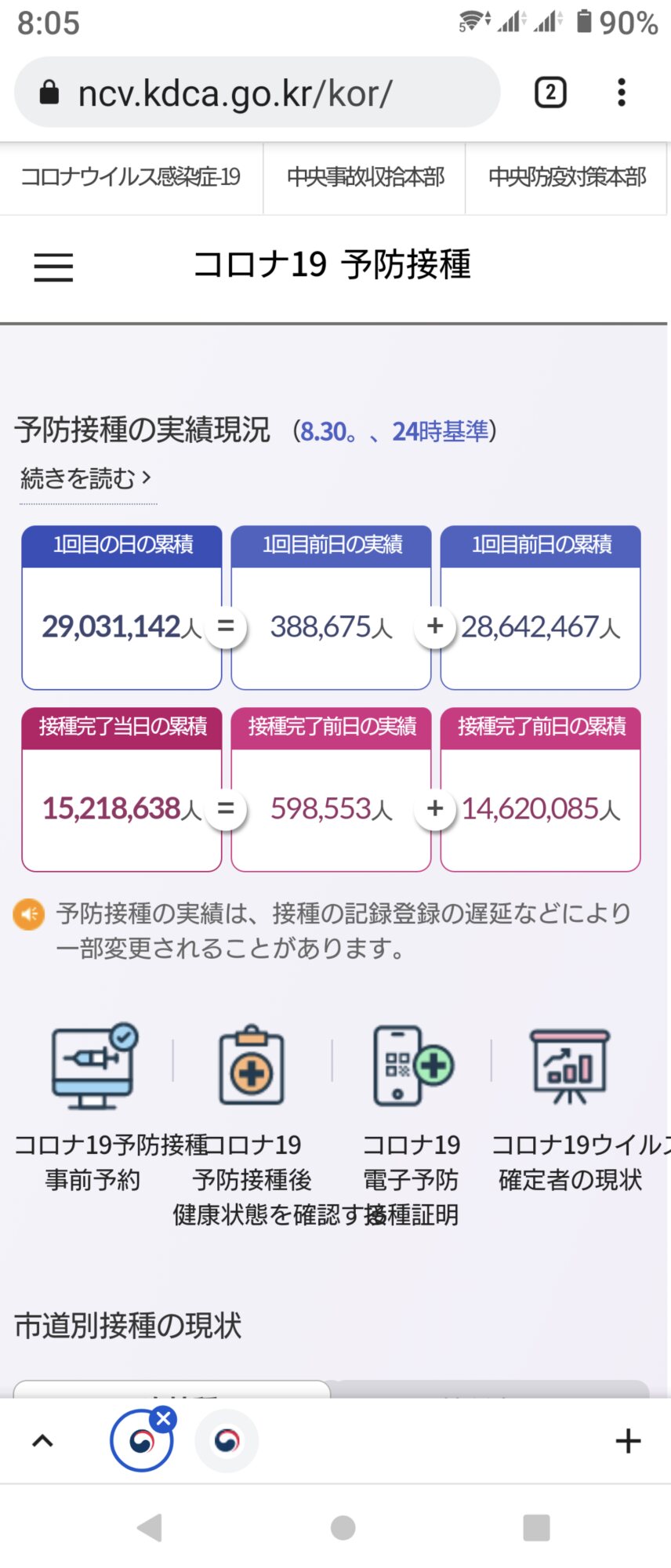
Task: Open コロナ19予防接種 事前予約
Action: click(92, 1108)
